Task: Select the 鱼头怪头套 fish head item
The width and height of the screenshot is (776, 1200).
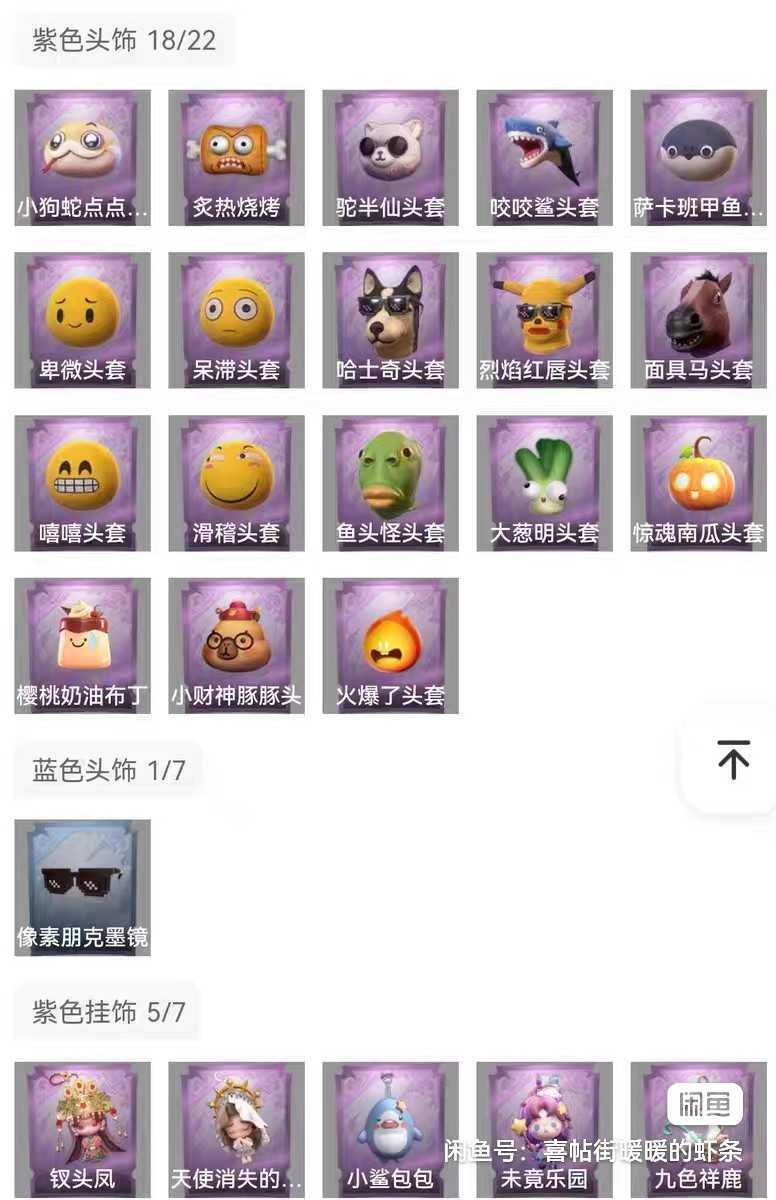Action: pyautogui.click(x=390, y=476)
